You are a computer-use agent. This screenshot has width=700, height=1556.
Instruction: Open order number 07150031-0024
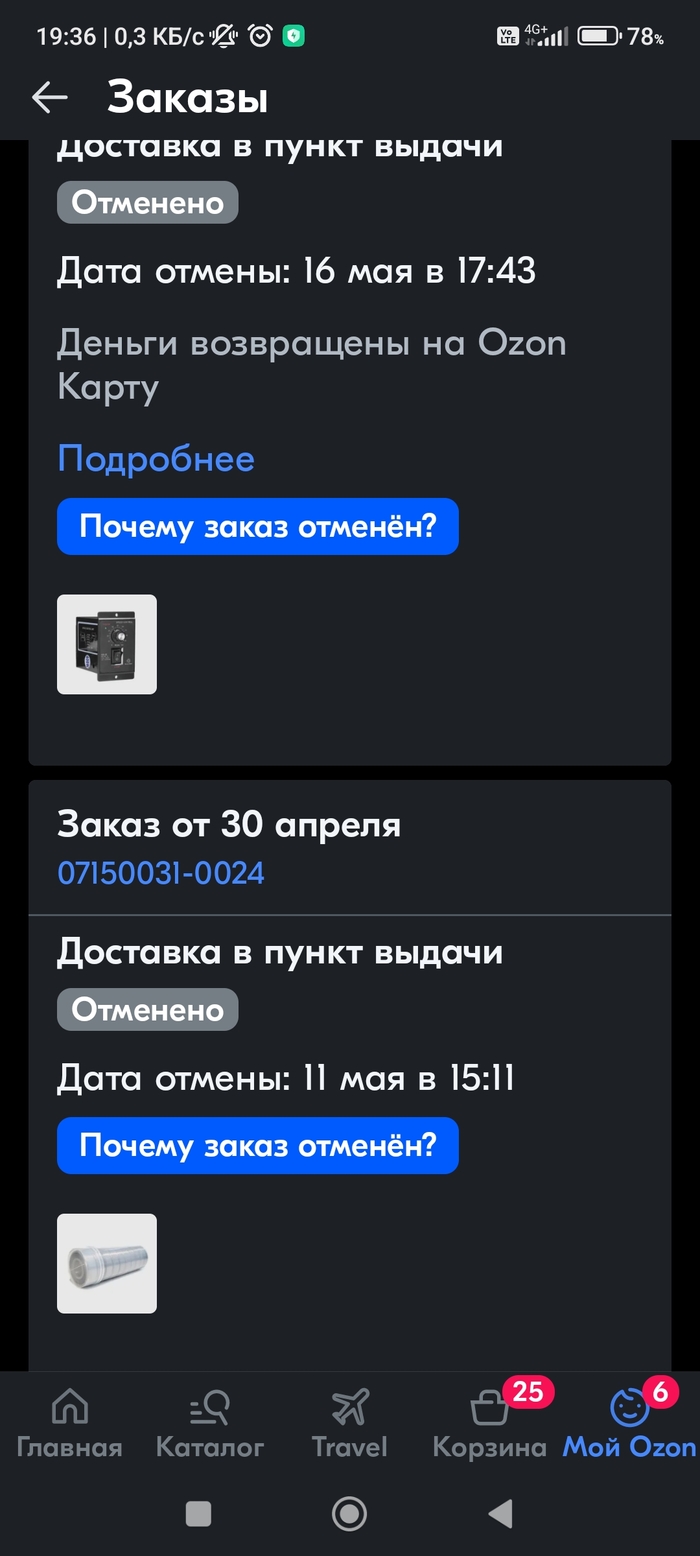click(x=161, y=873)
